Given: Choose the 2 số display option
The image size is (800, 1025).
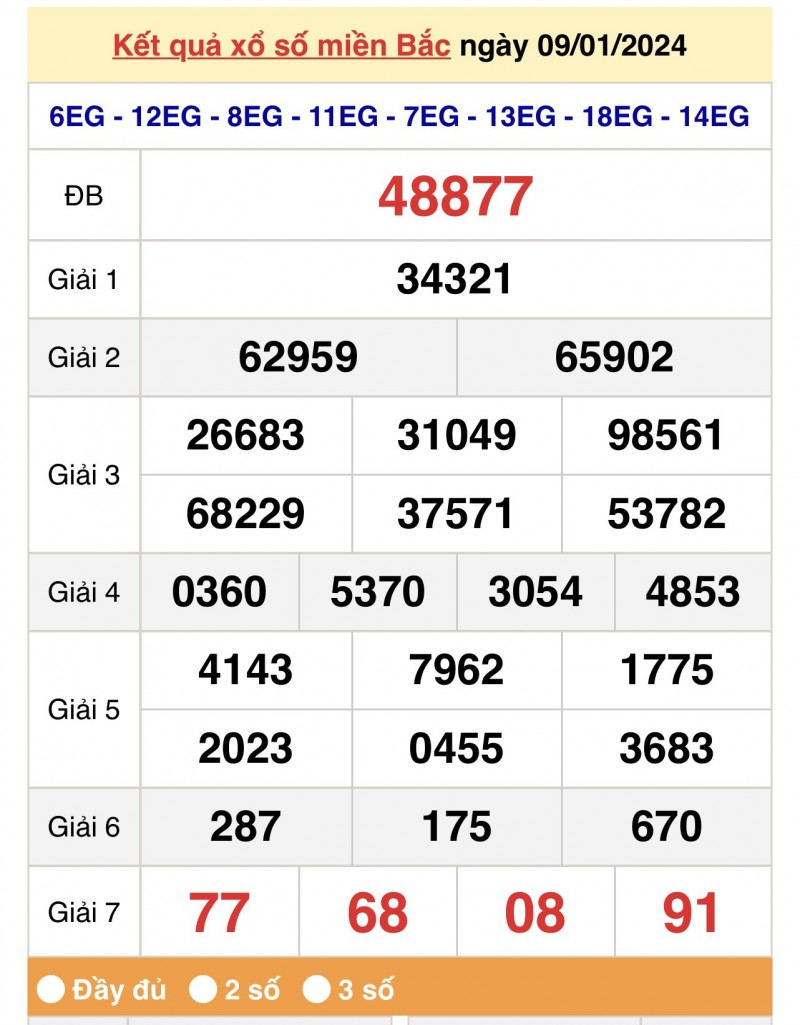Looking at the screenshot, I should [x=204, y=990].
